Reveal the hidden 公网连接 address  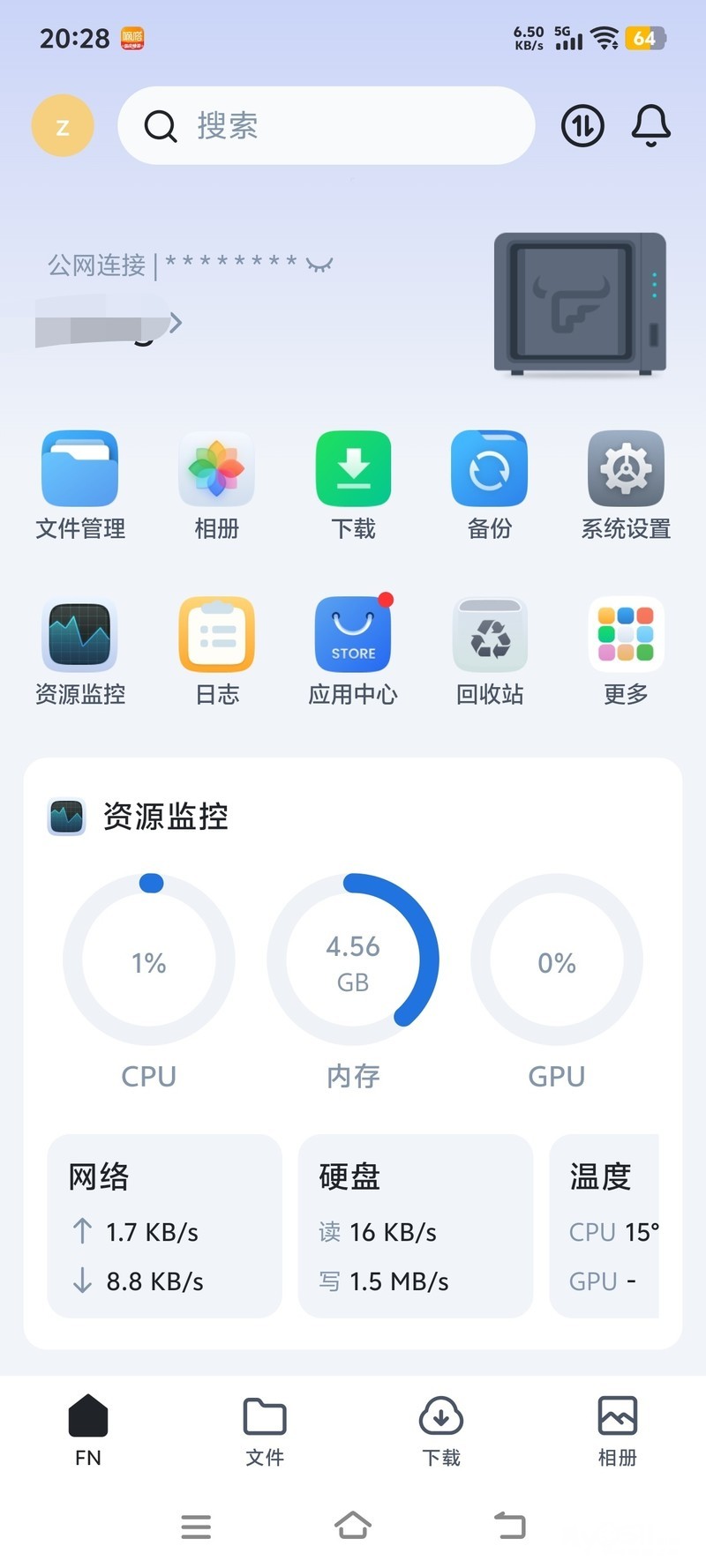[x=319, y=264]
